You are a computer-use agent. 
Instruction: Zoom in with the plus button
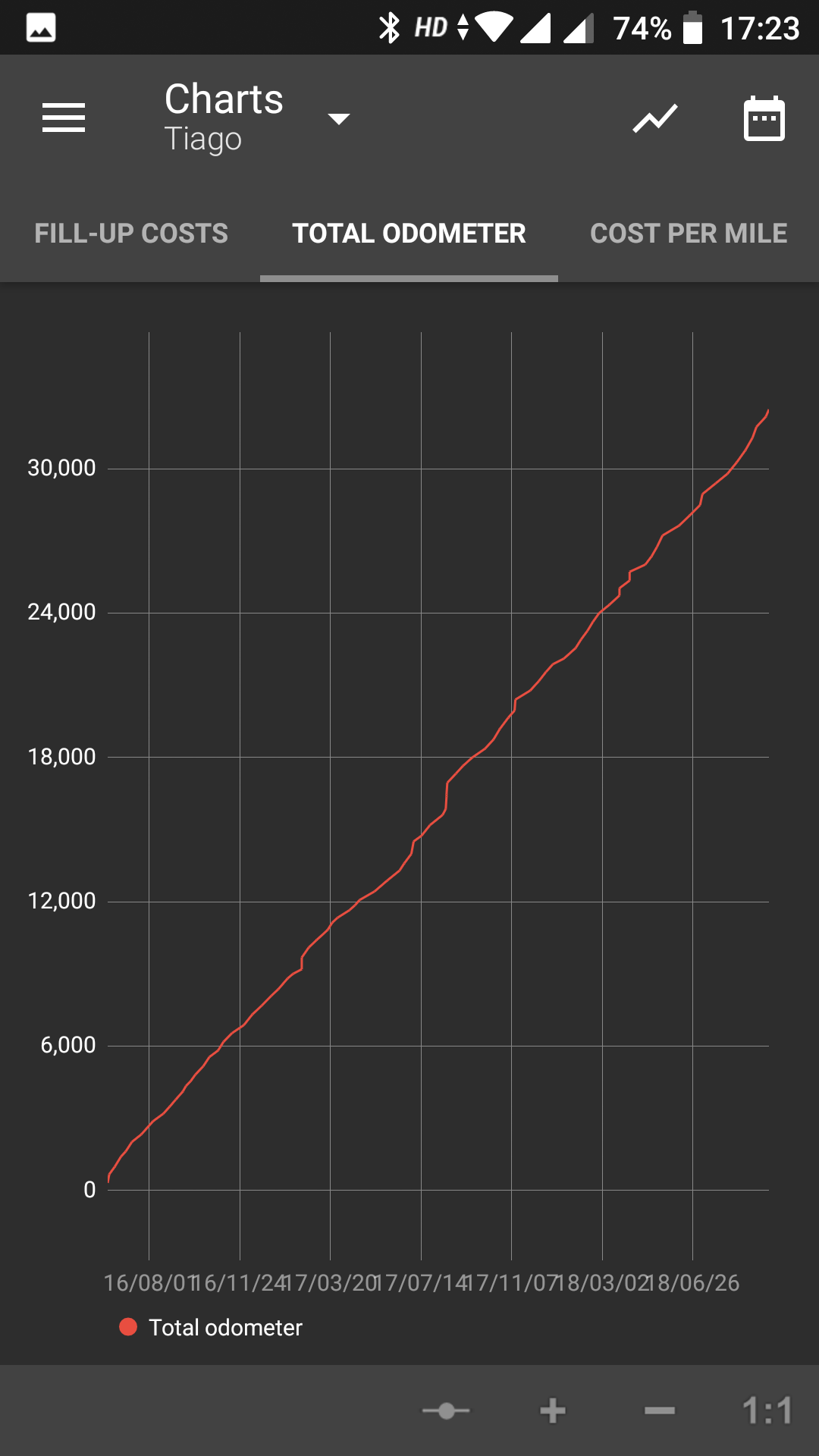tap(553, 1410)
